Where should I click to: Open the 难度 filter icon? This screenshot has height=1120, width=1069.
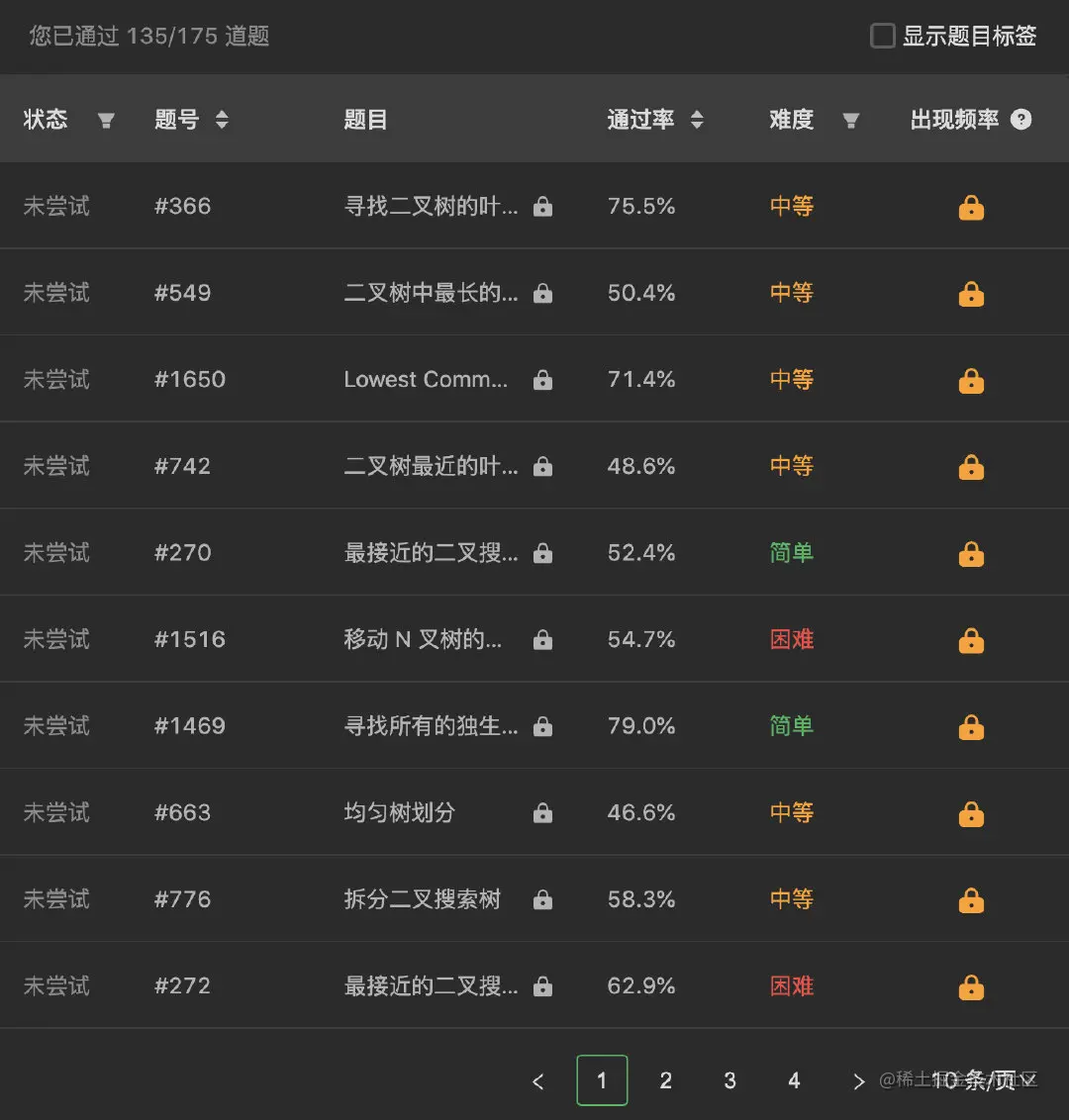(850, 121)
